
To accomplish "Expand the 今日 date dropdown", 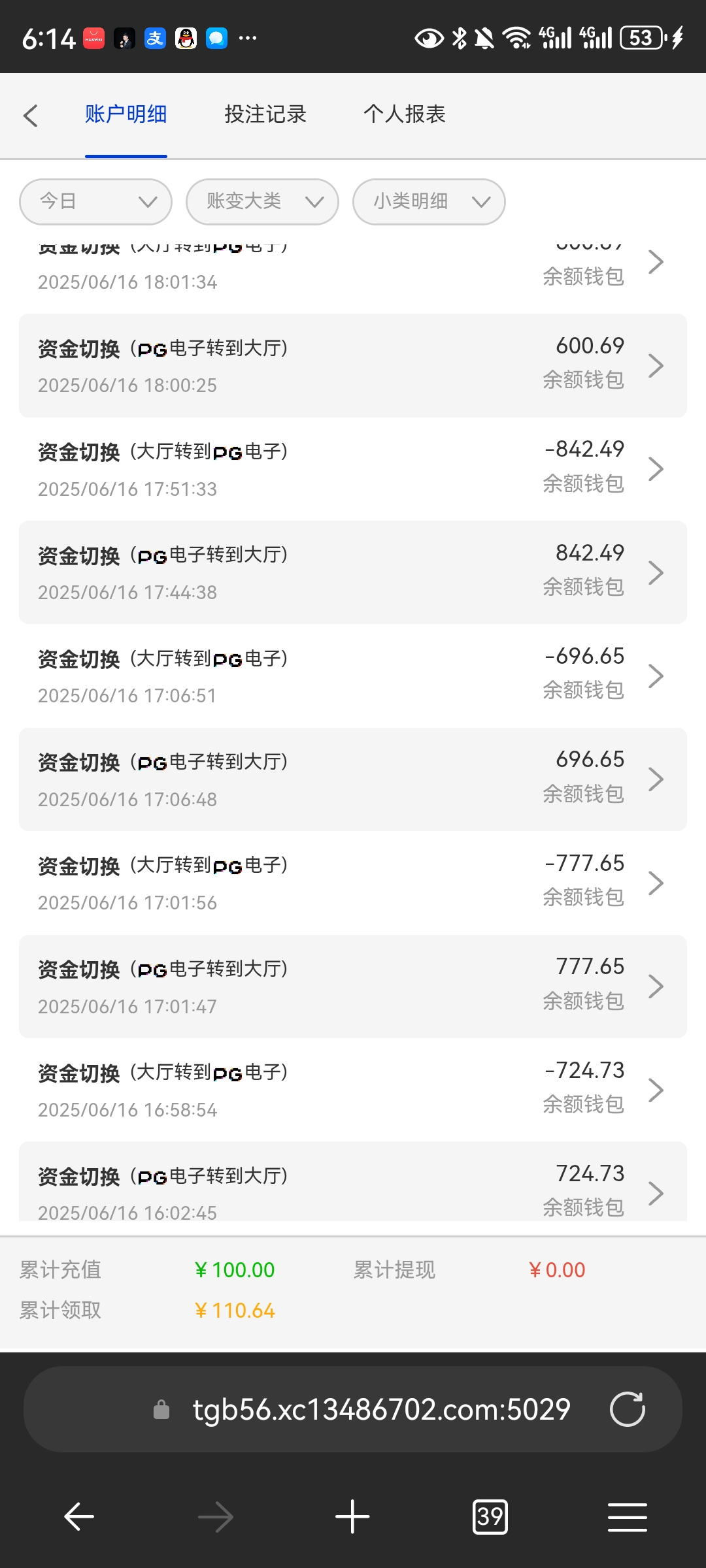I will [x=96, y=202].
